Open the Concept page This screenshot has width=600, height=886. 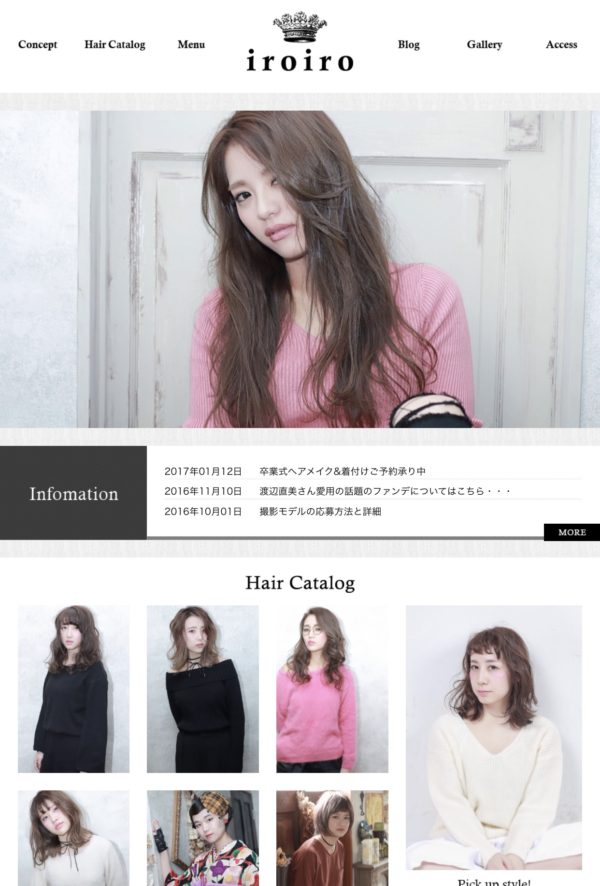37,45
